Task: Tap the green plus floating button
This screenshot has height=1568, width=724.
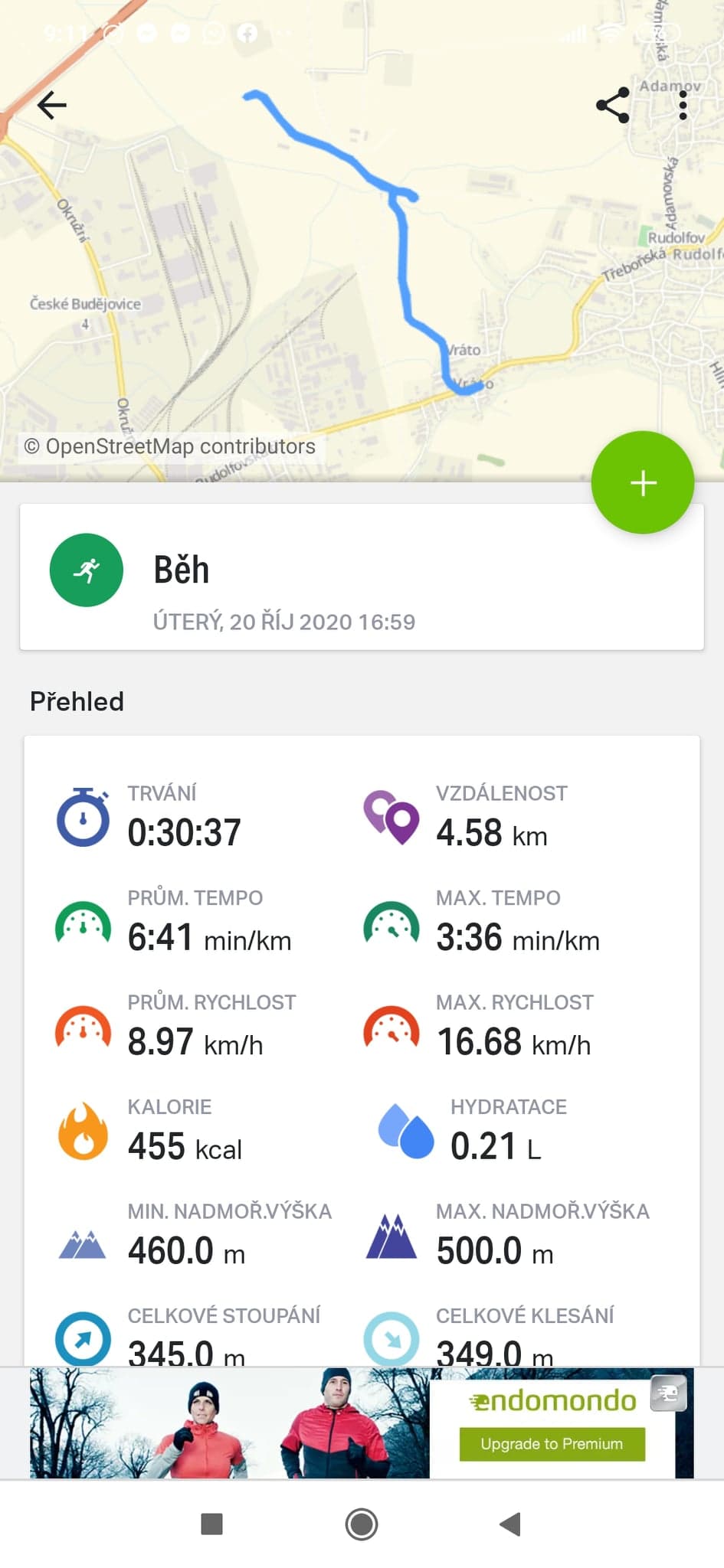Action: 642,482
